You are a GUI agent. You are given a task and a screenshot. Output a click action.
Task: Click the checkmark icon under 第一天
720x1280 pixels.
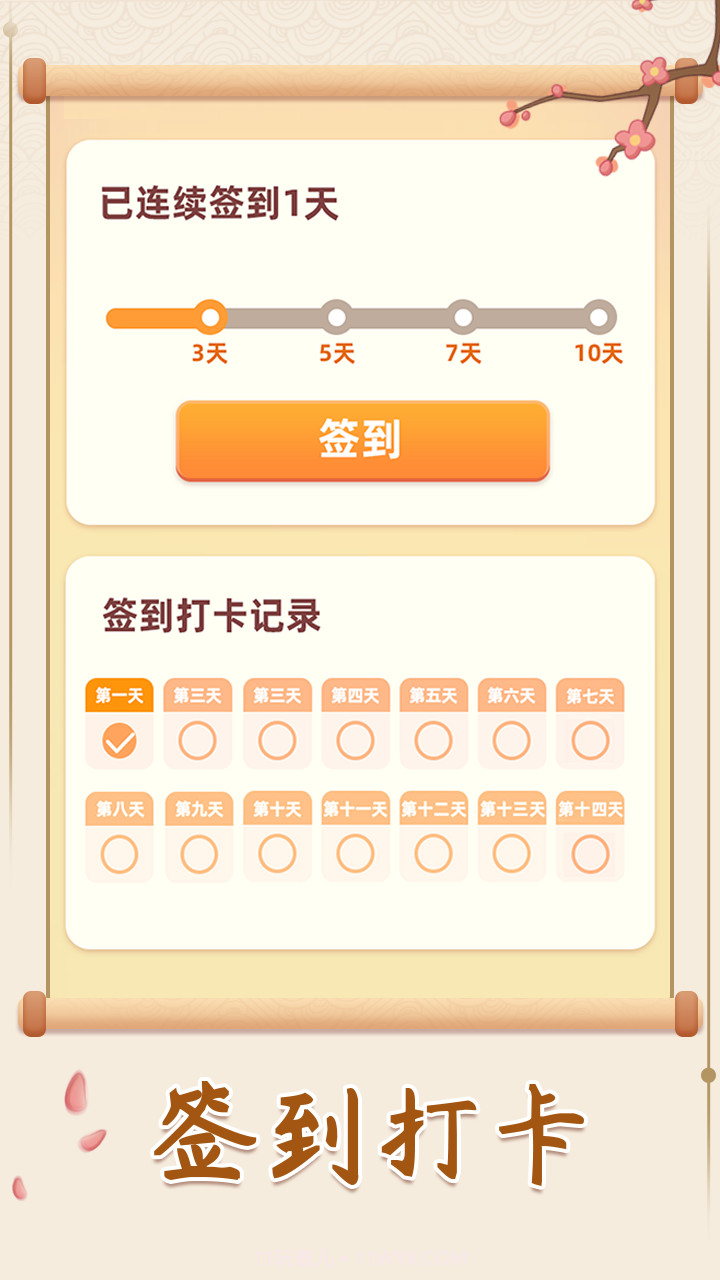[119, 741]
